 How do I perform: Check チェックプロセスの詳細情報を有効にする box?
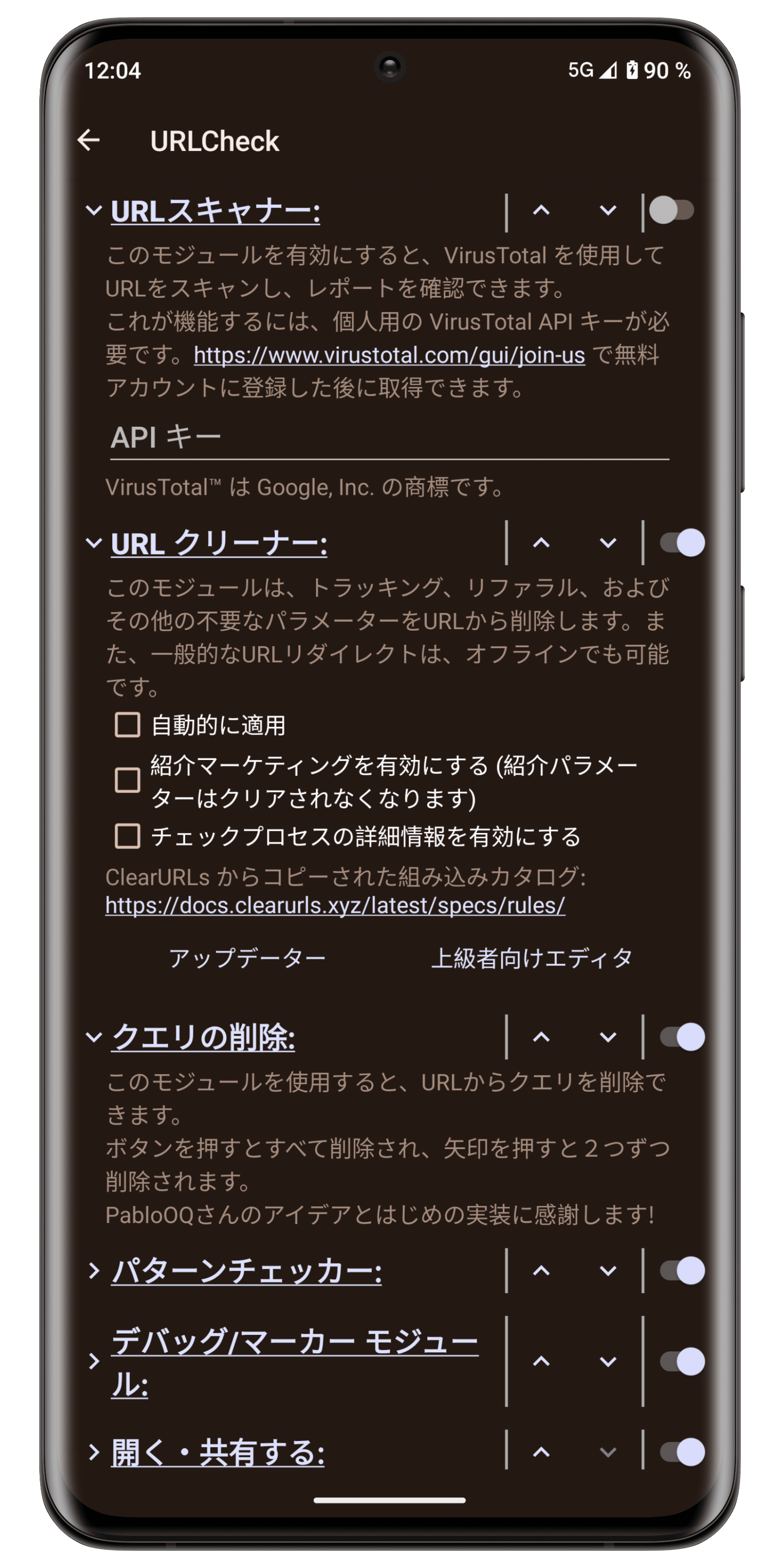click(128, 836)
